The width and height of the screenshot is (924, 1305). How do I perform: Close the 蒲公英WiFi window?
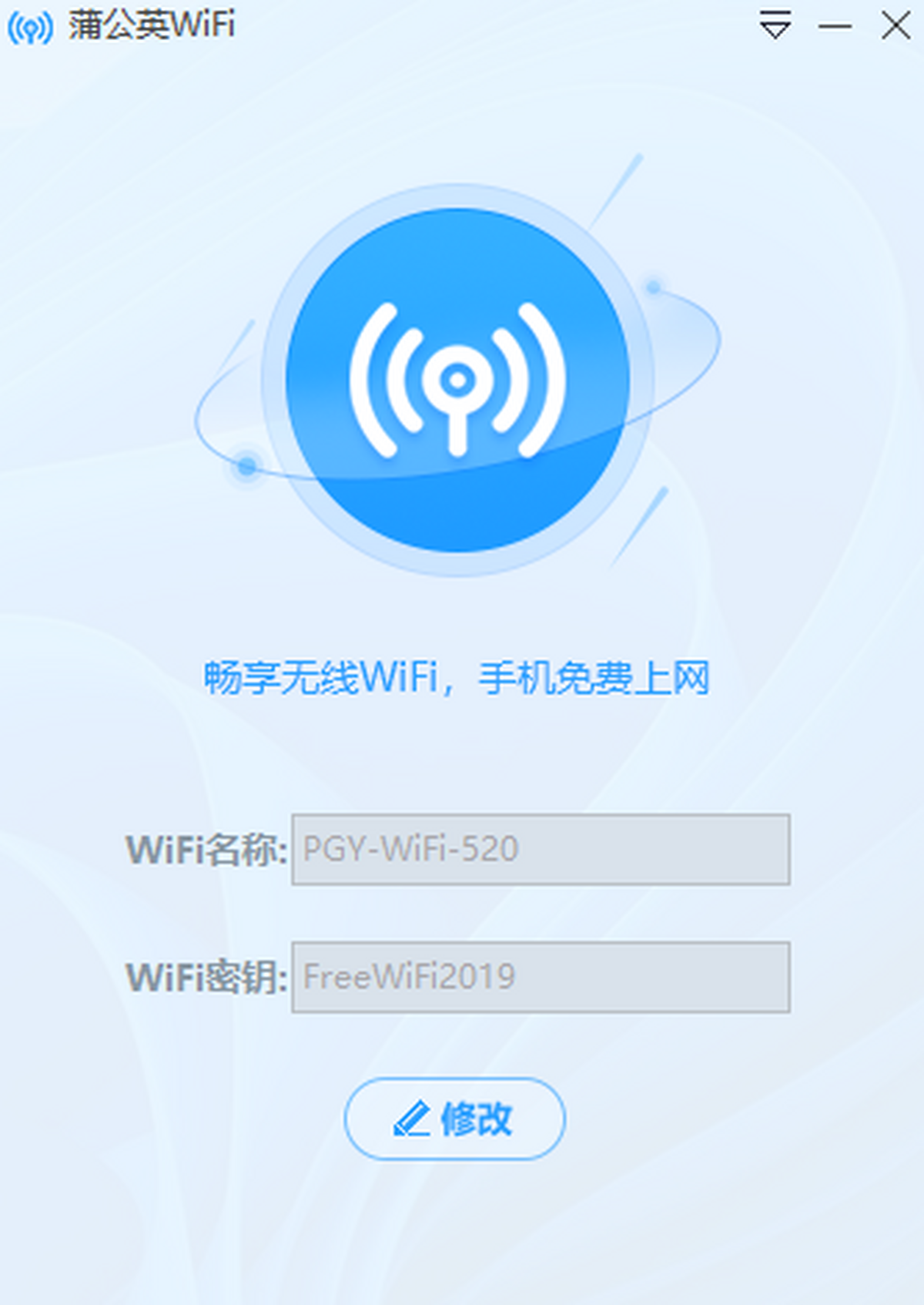tap(896, 26)
